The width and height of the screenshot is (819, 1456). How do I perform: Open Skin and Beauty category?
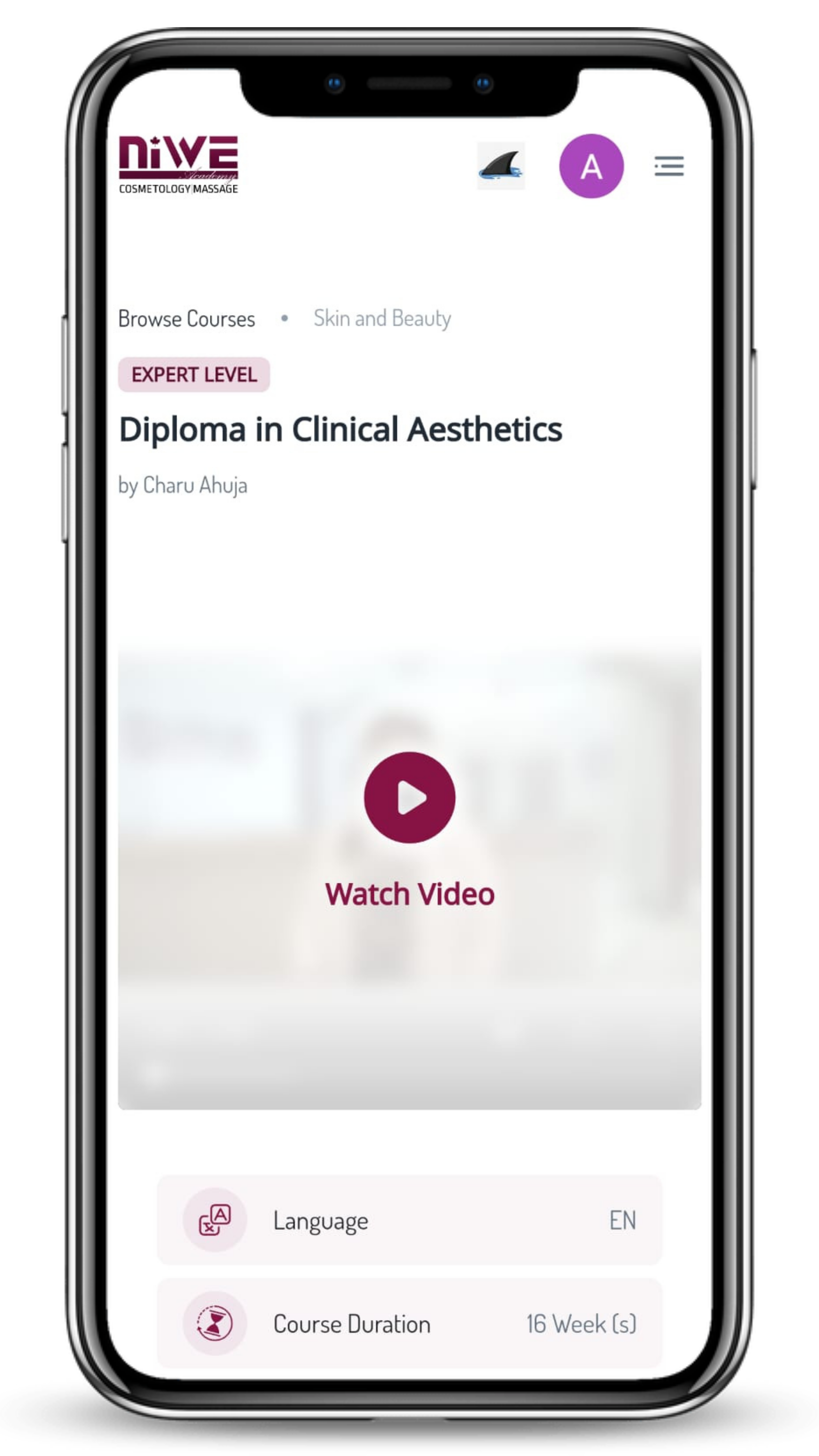point(382,318)
